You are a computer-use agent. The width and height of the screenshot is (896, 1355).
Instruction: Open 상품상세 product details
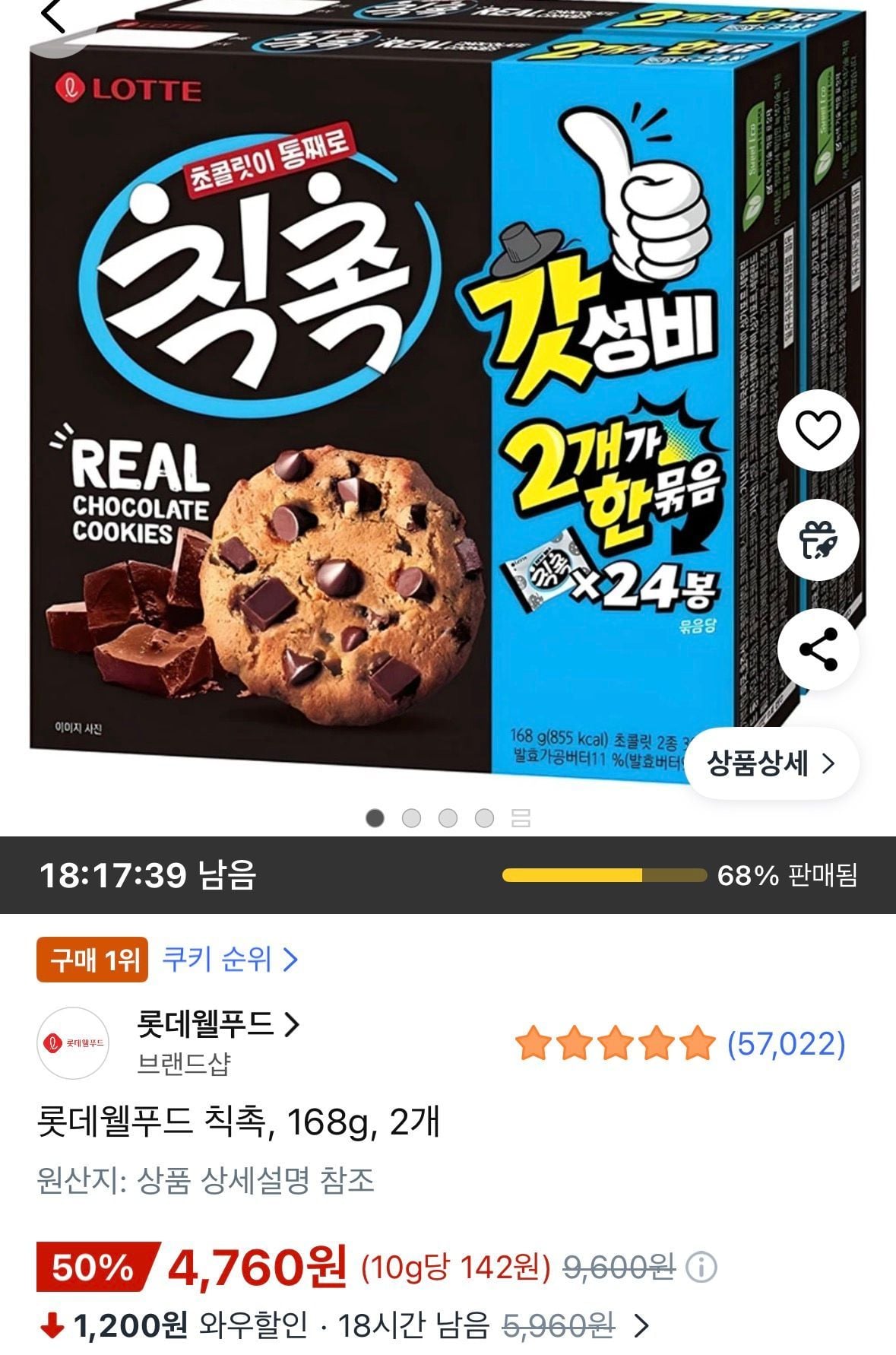coord(771,763)
